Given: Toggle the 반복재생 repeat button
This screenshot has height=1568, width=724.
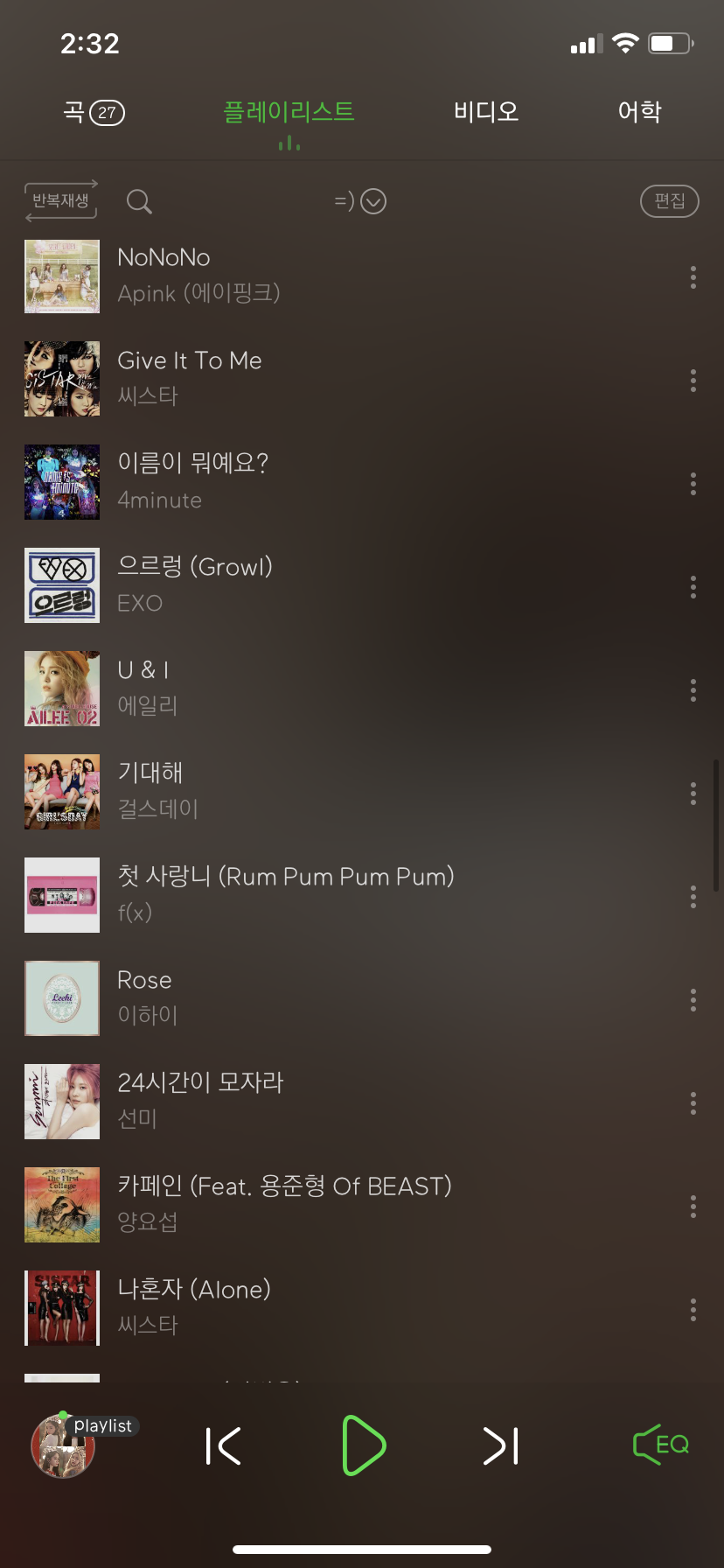Looking at the screenshot, I should 61,201.
